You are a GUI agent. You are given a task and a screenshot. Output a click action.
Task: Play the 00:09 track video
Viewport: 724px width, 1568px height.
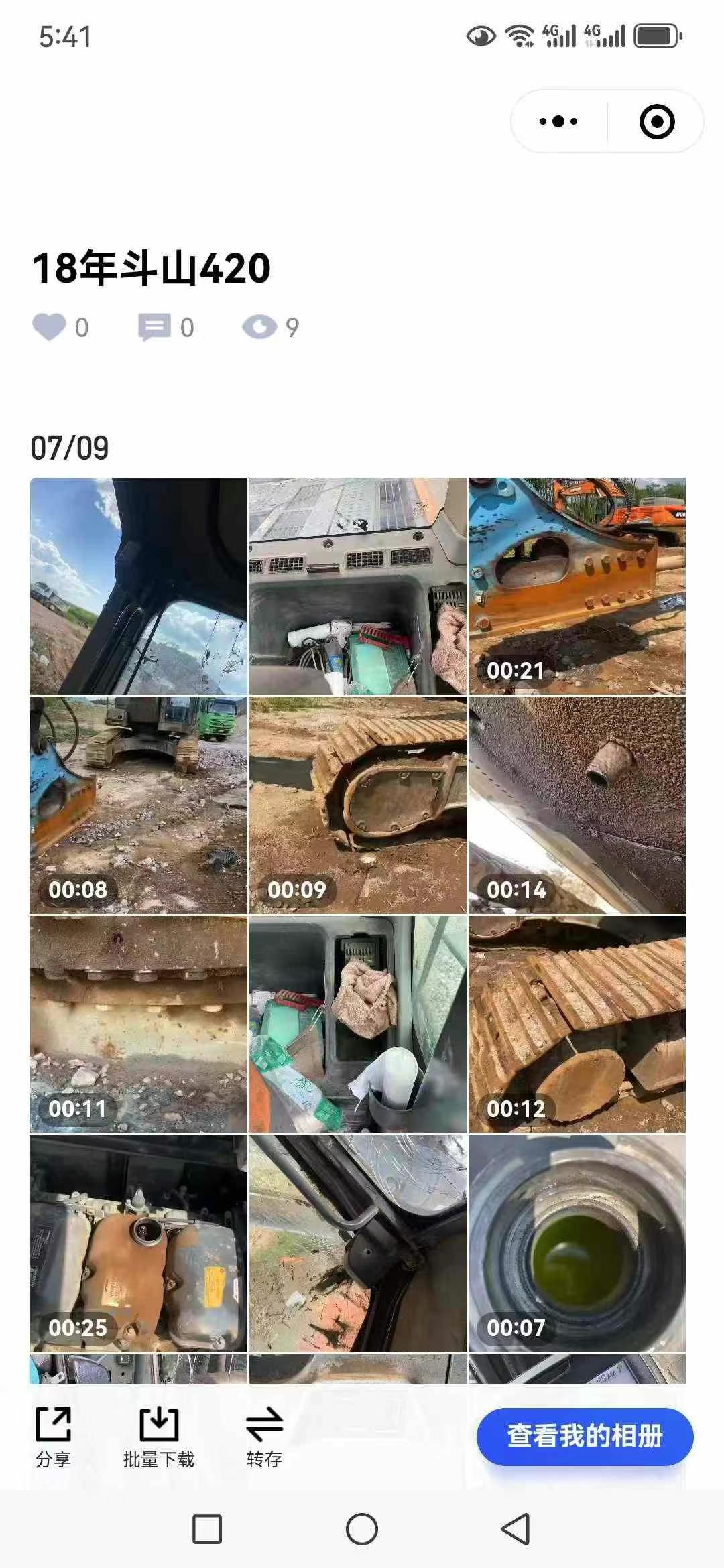point(357,805)
